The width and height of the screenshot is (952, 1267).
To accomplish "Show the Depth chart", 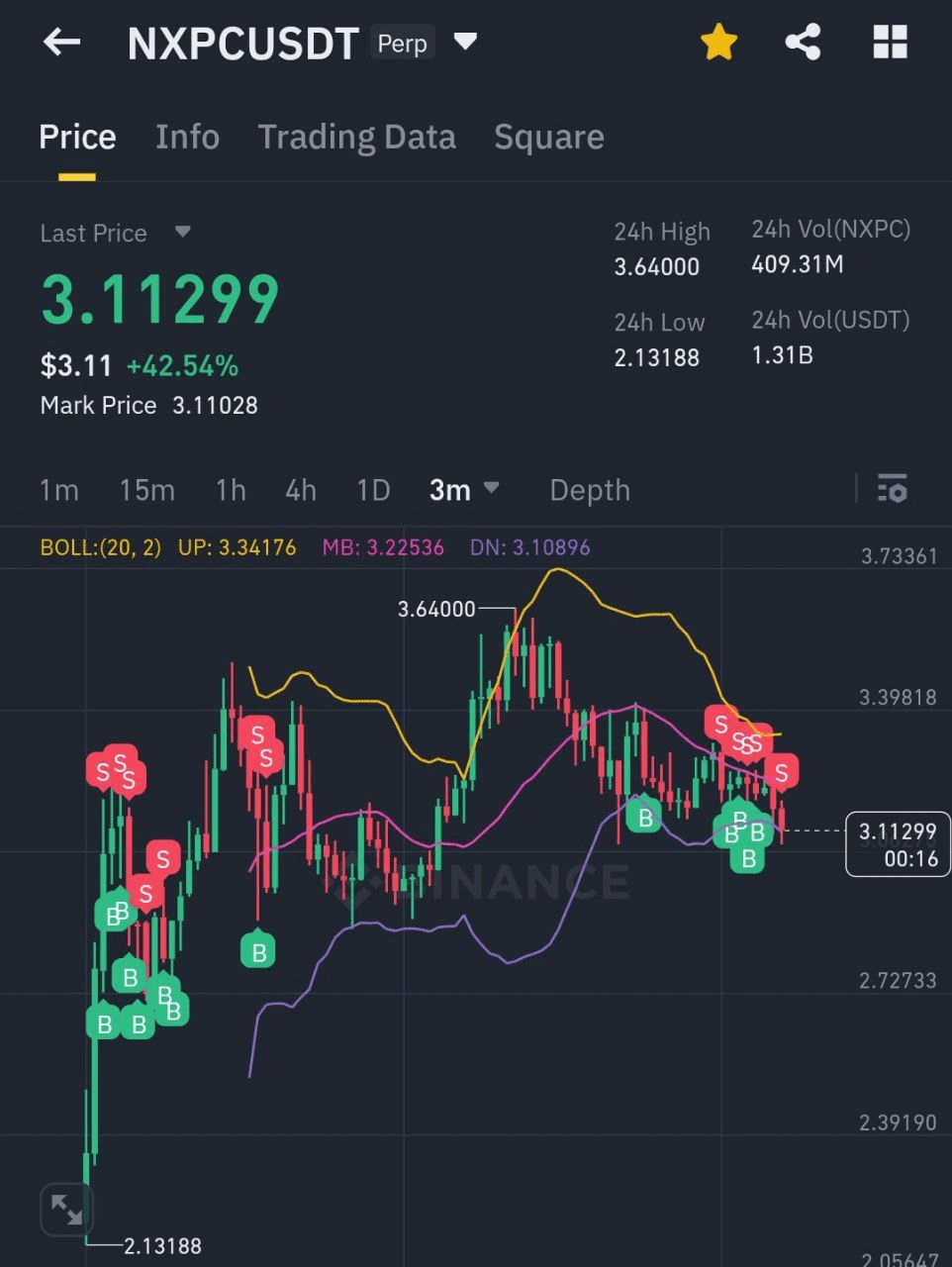I will [590, 490].
